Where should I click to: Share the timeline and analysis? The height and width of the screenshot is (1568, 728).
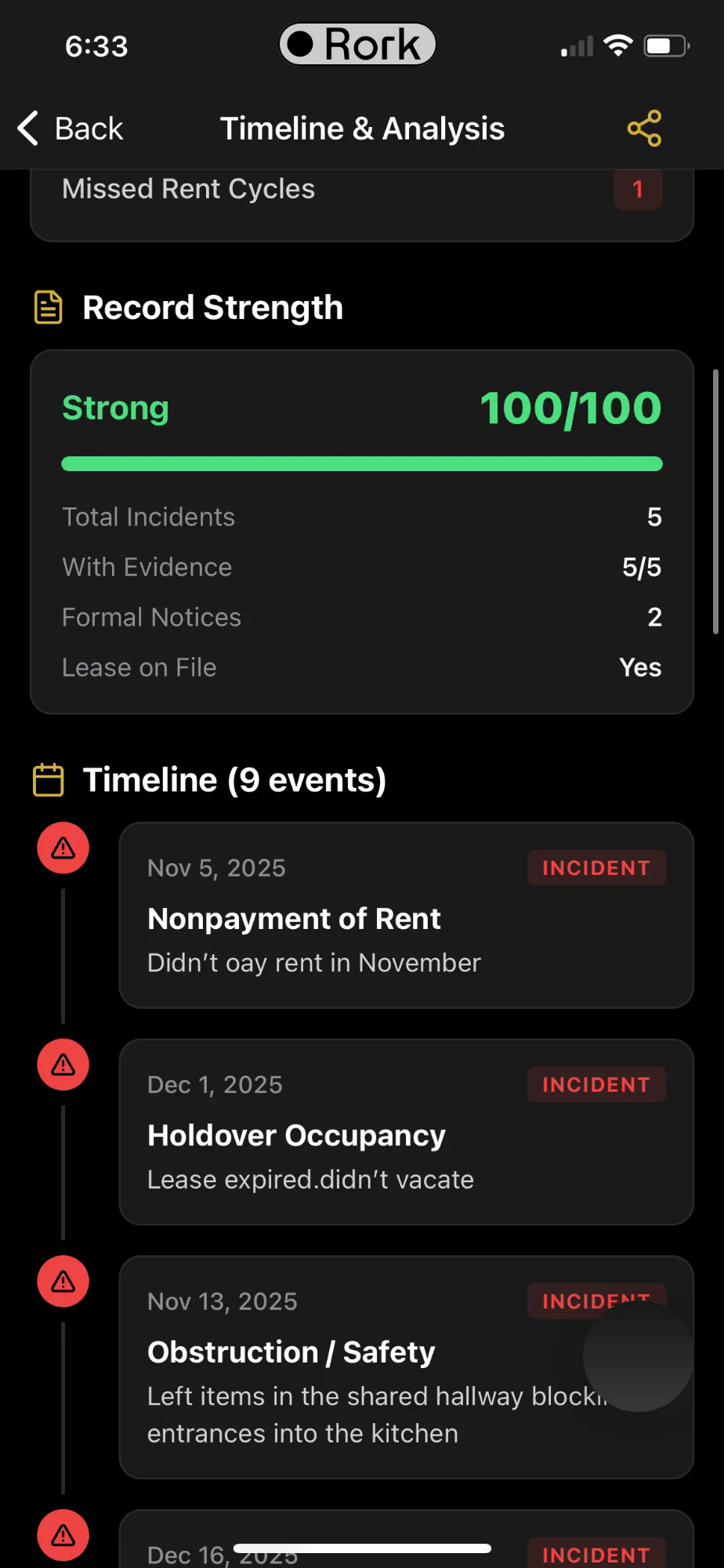(x=644, y=129)
